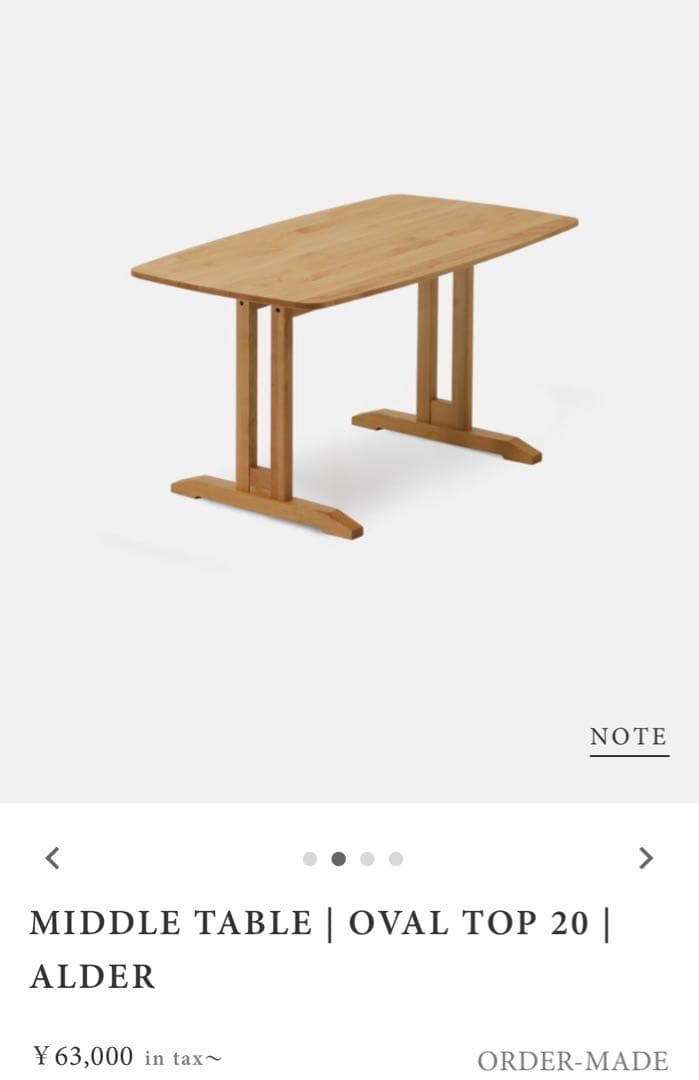Open the alder table product image

click(x=354, y=365)
